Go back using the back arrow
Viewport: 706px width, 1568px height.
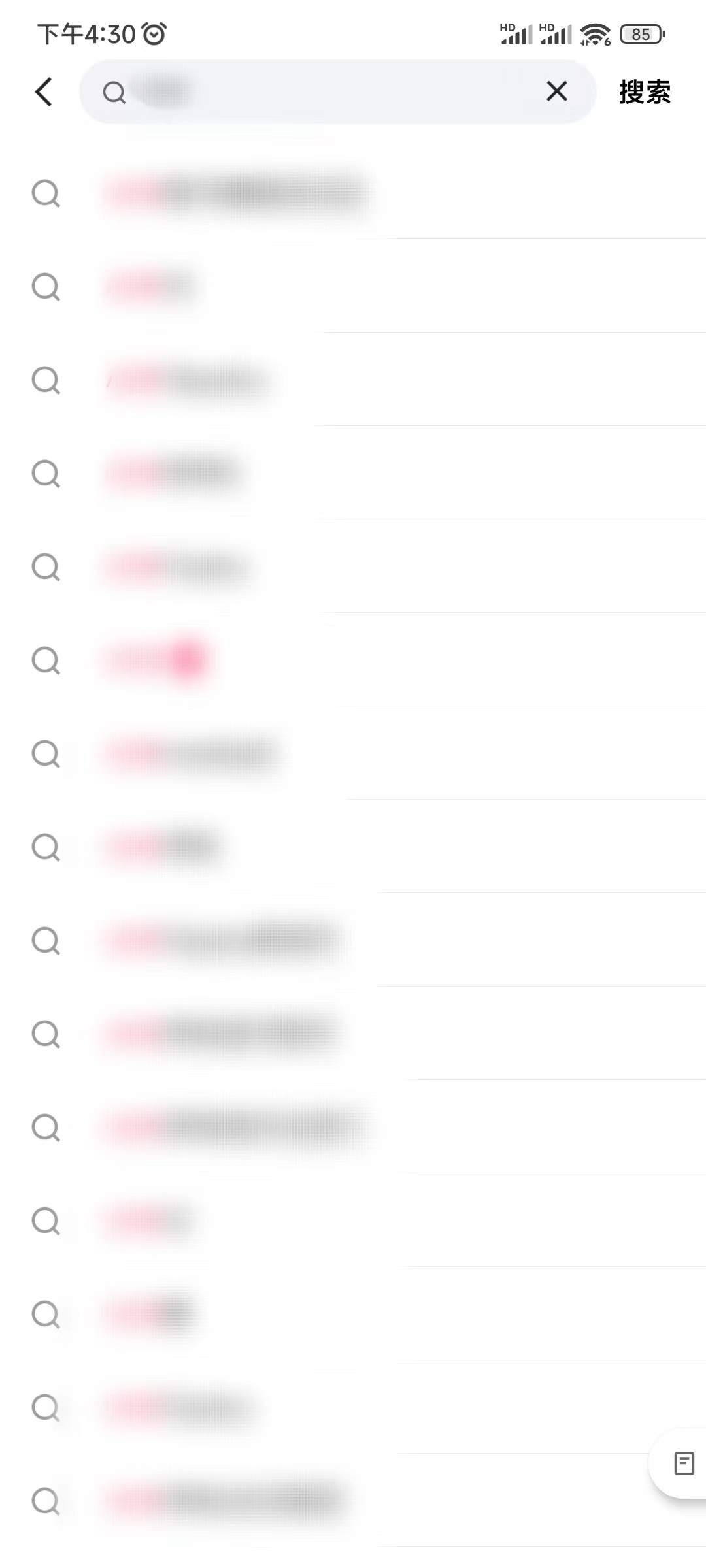[x=44, y=92]
